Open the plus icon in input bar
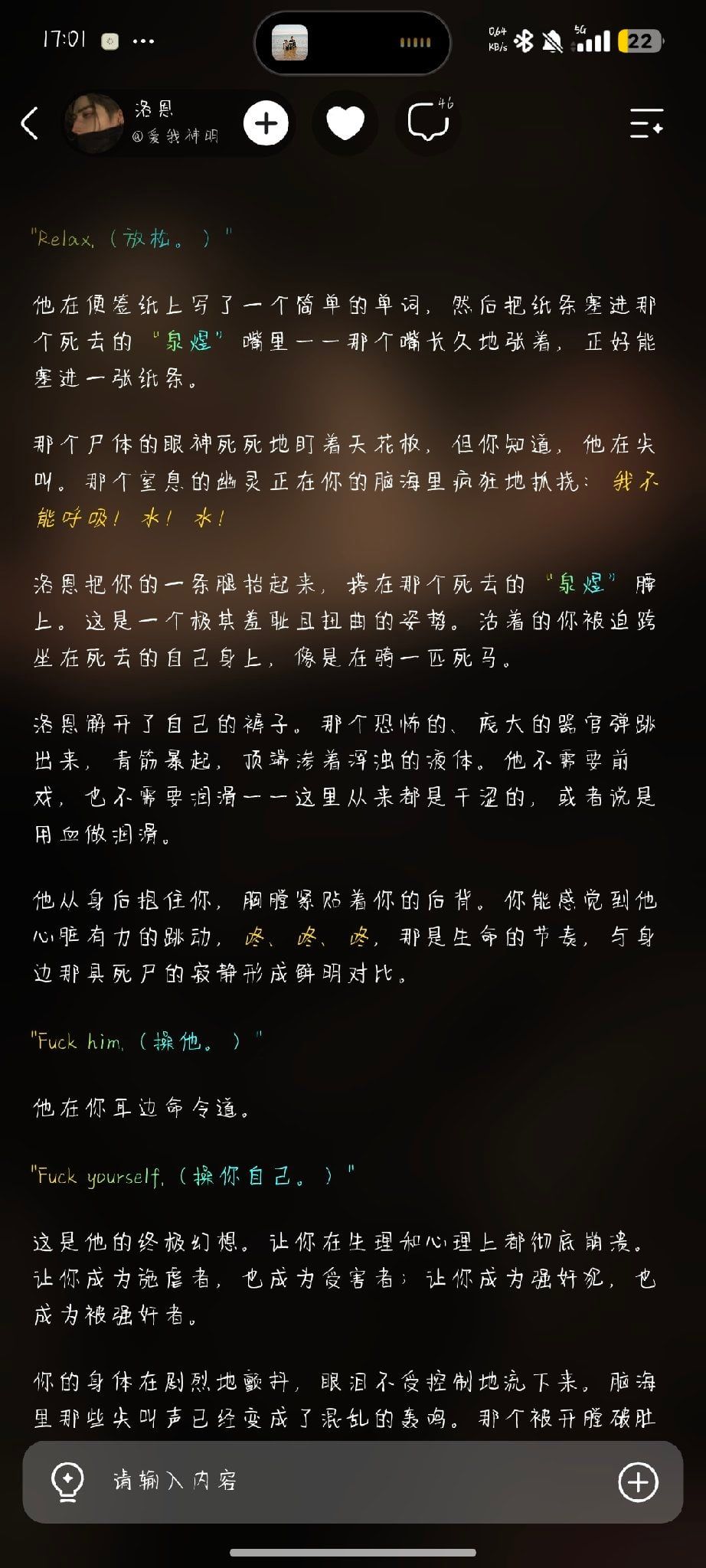Image resolution: width=706 pixels, height=1568 pixels. tap(638, 1481)
